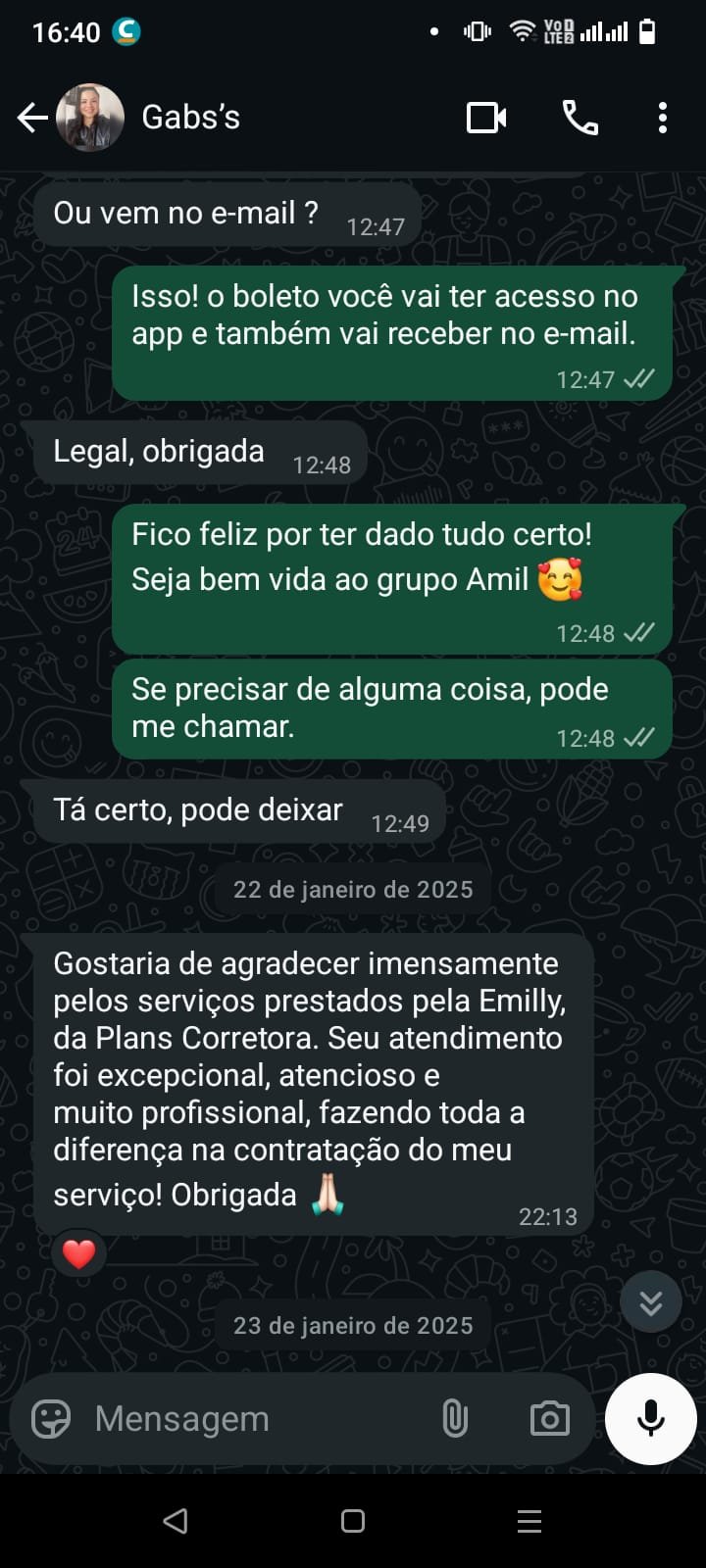Attach a file with the paperclip
The height and width of the screenshot is (1568, 706).
click(x=455, y=1418)
